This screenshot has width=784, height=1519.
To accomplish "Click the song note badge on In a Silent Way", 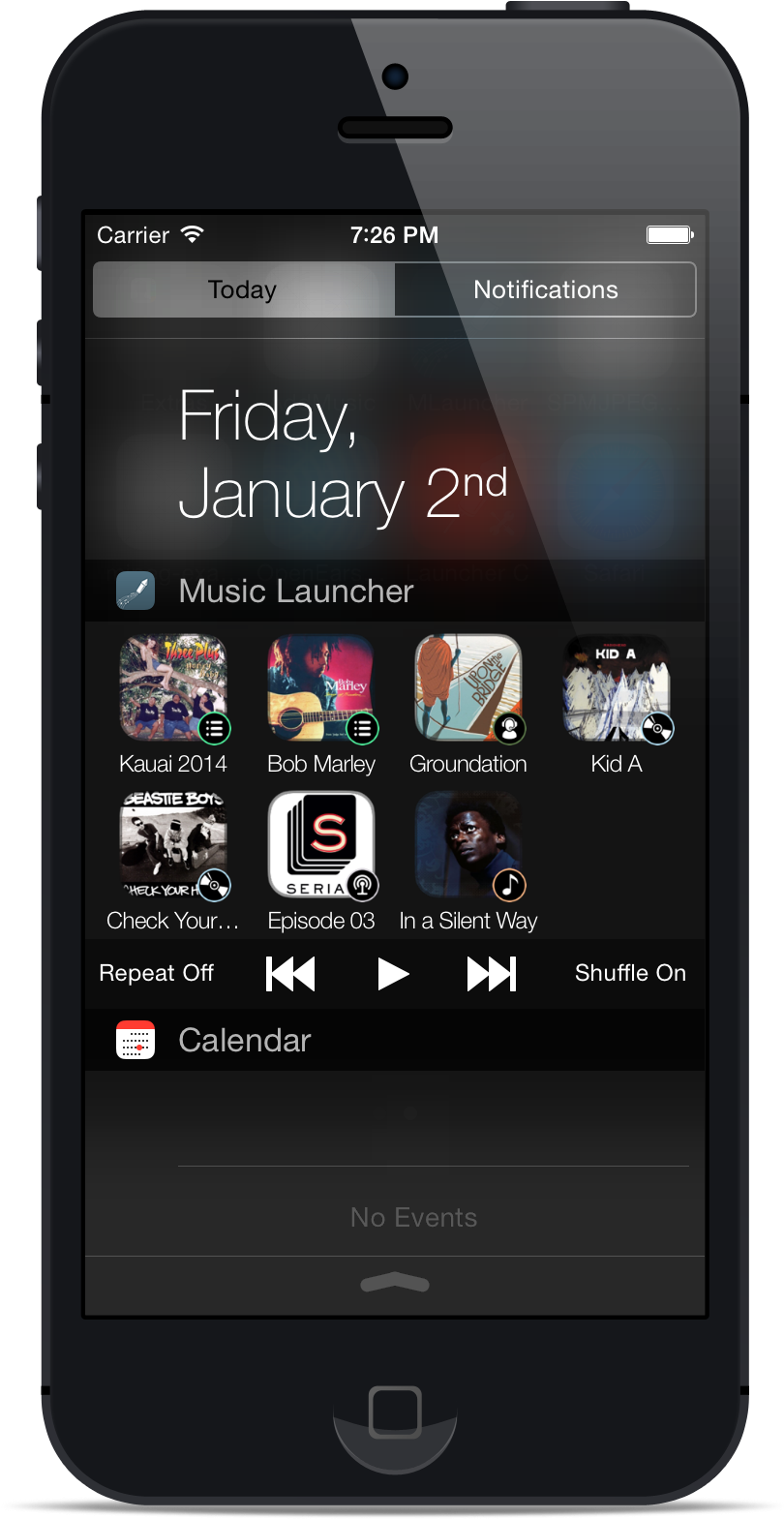I will point(509,885).
